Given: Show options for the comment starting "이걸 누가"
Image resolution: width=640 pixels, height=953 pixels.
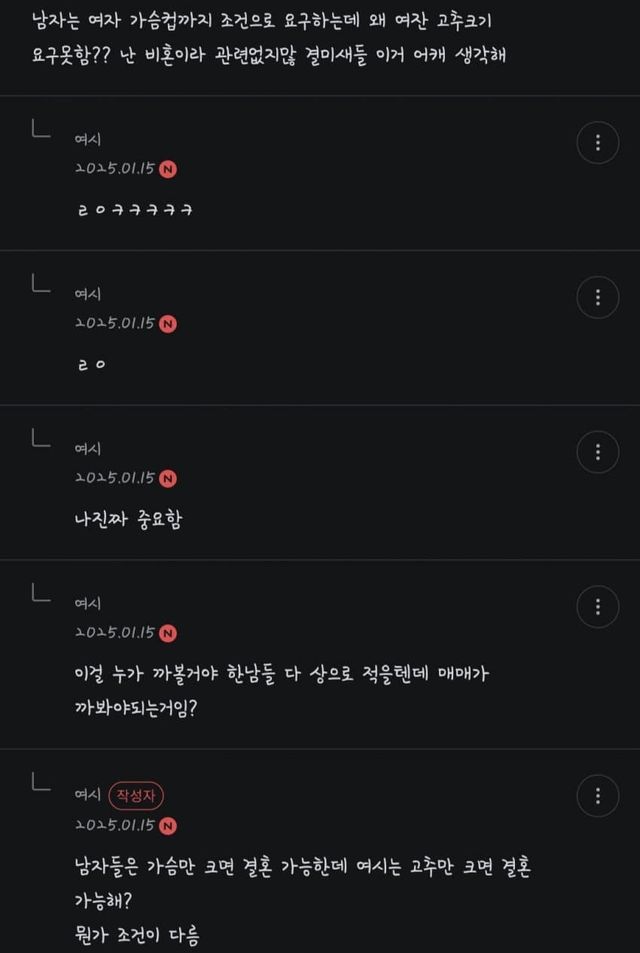Looking at the screenshot, I should coord(598,606).
